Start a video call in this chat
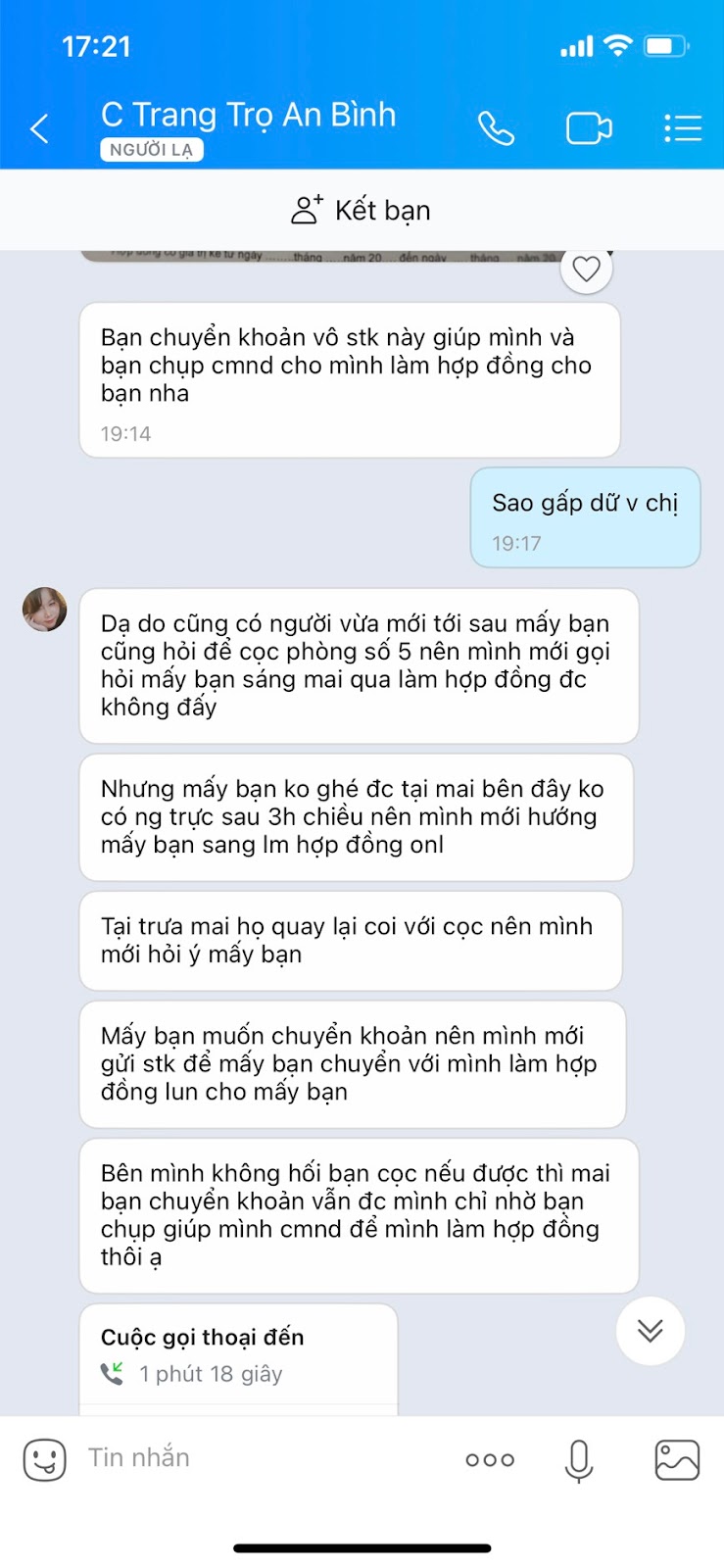The image size is (724, 1568). click(589, 128)
